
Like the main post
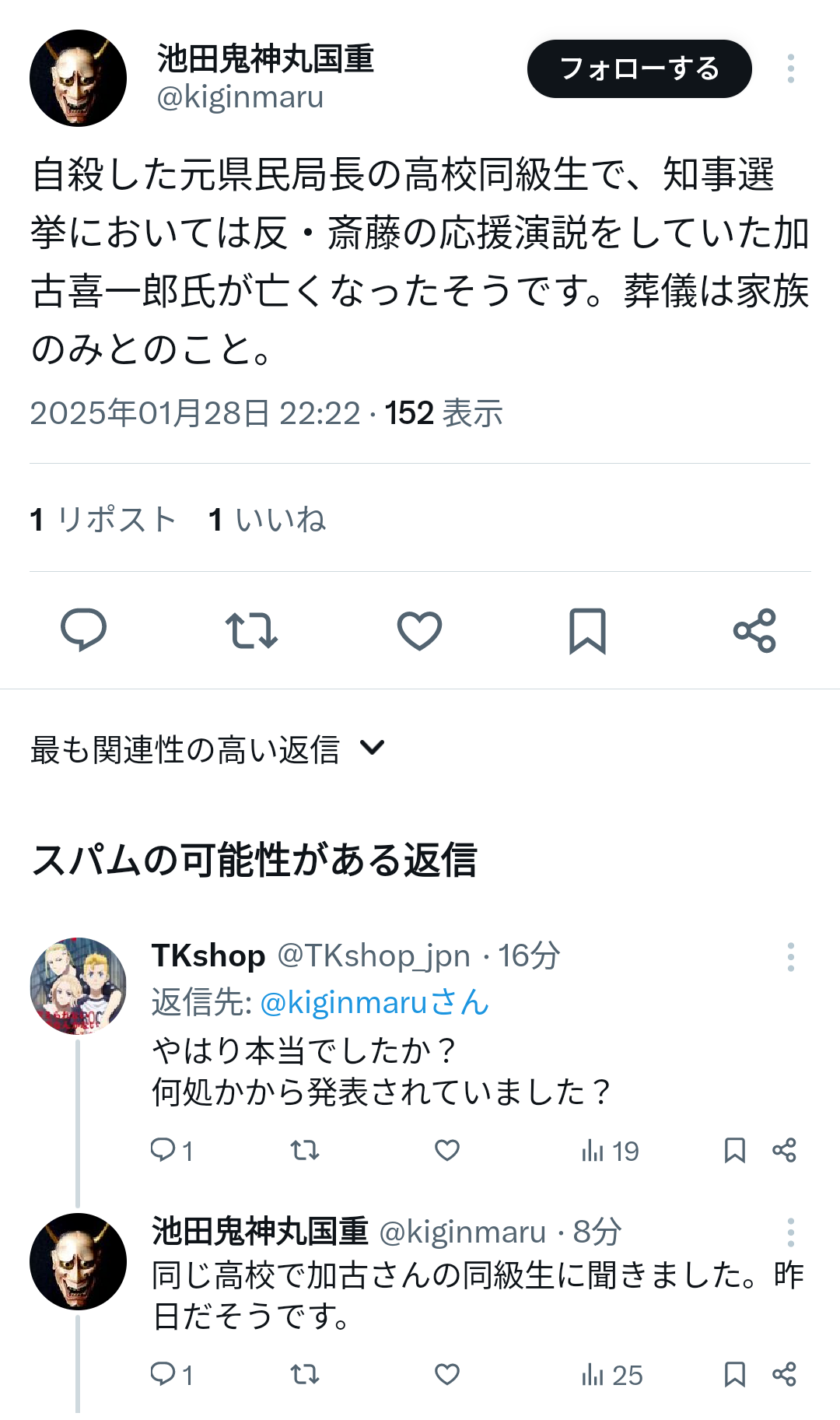click(x=419, y=630)
